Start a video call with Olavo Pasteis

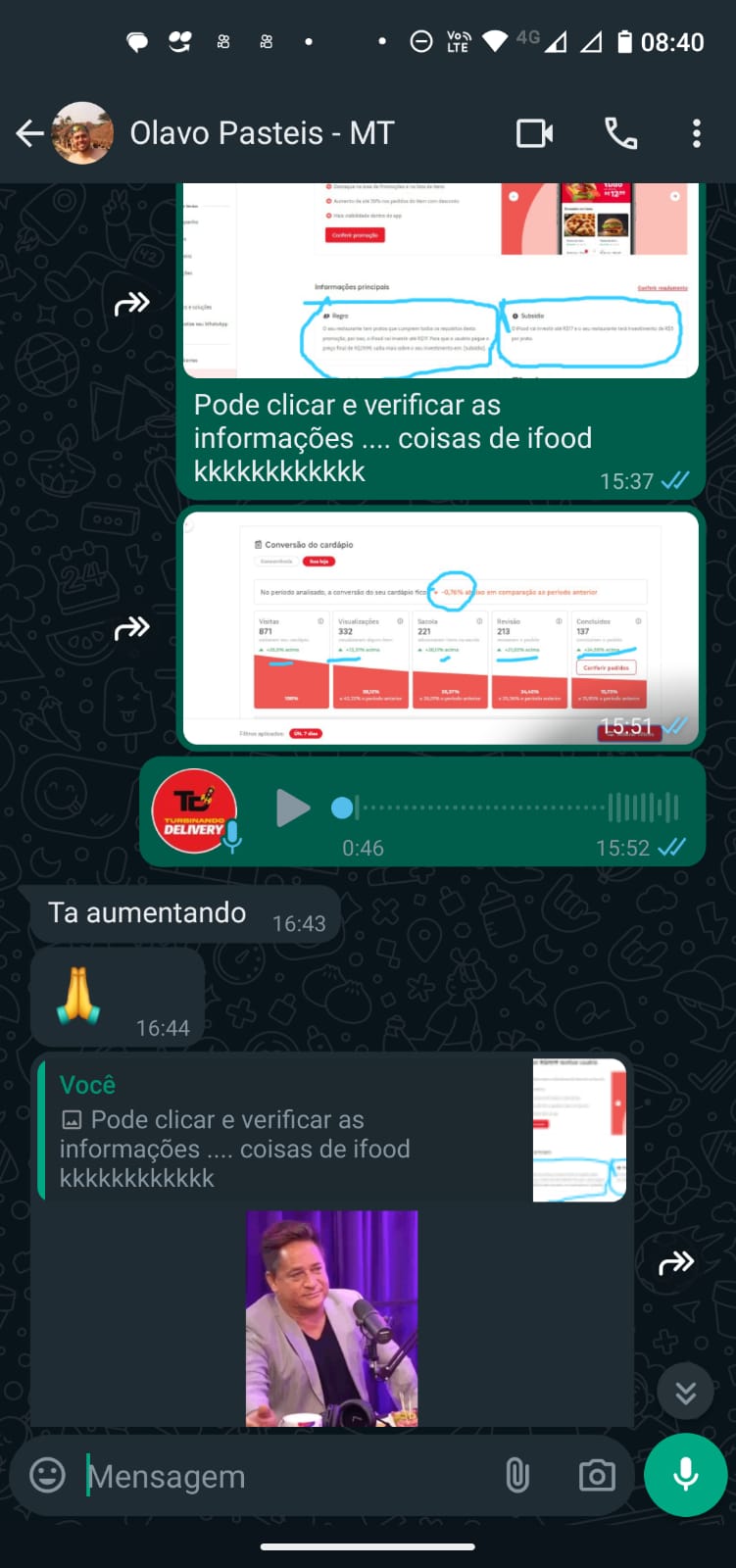[x=534, y=133]
